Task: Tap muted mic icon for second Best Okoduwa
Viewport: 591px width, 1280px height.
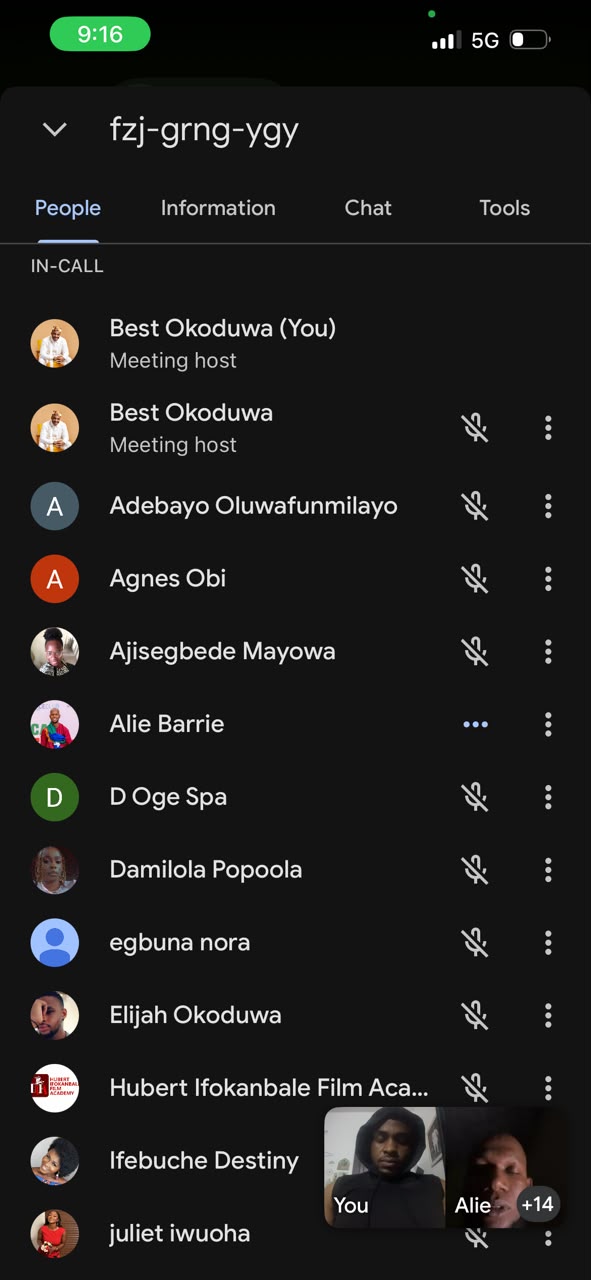Action: tap(475, 428)
